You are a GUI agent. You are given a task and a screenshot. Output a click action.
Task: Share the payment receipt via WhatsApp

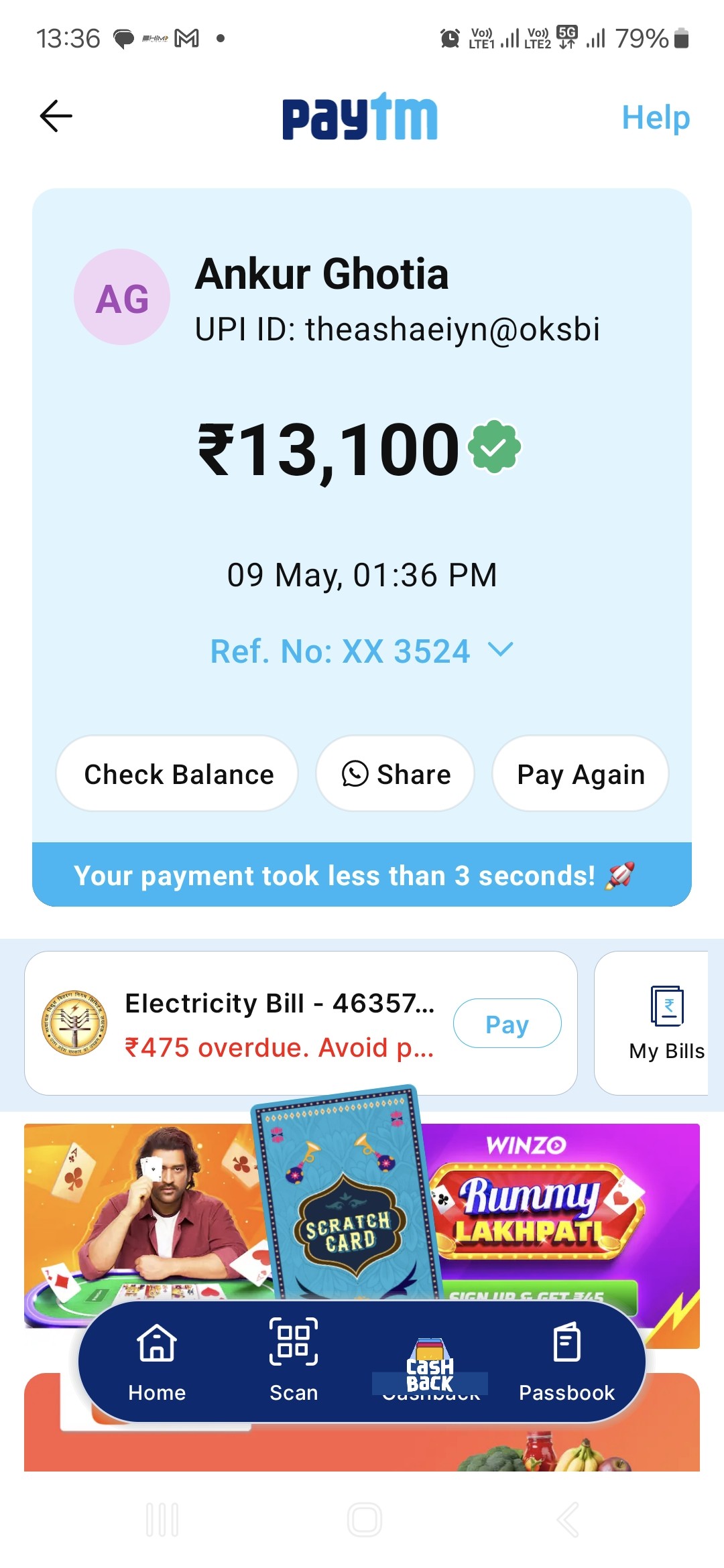[x=396, y=774]
